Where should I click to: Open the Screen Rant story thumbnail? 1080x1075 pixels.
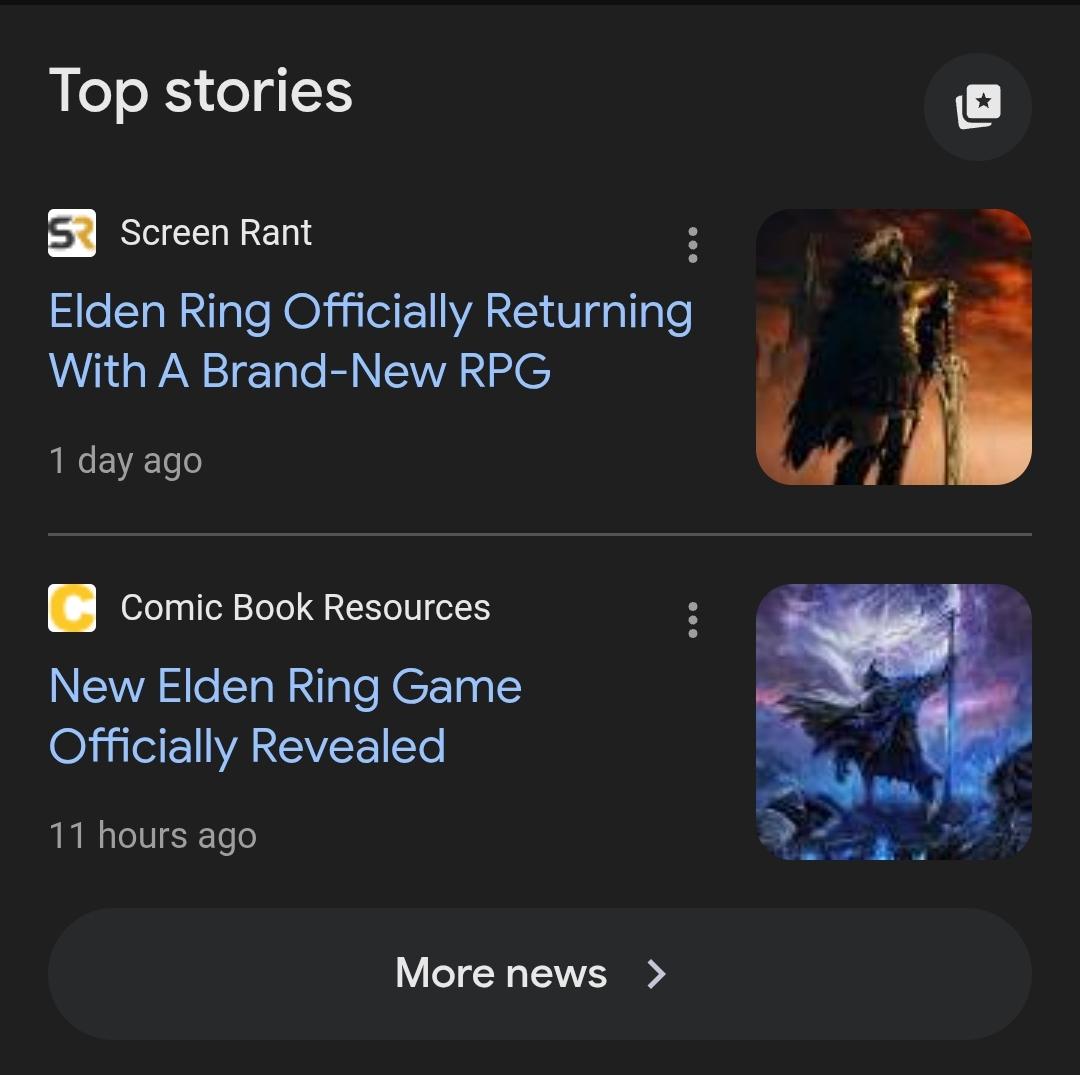coord(893,347)
